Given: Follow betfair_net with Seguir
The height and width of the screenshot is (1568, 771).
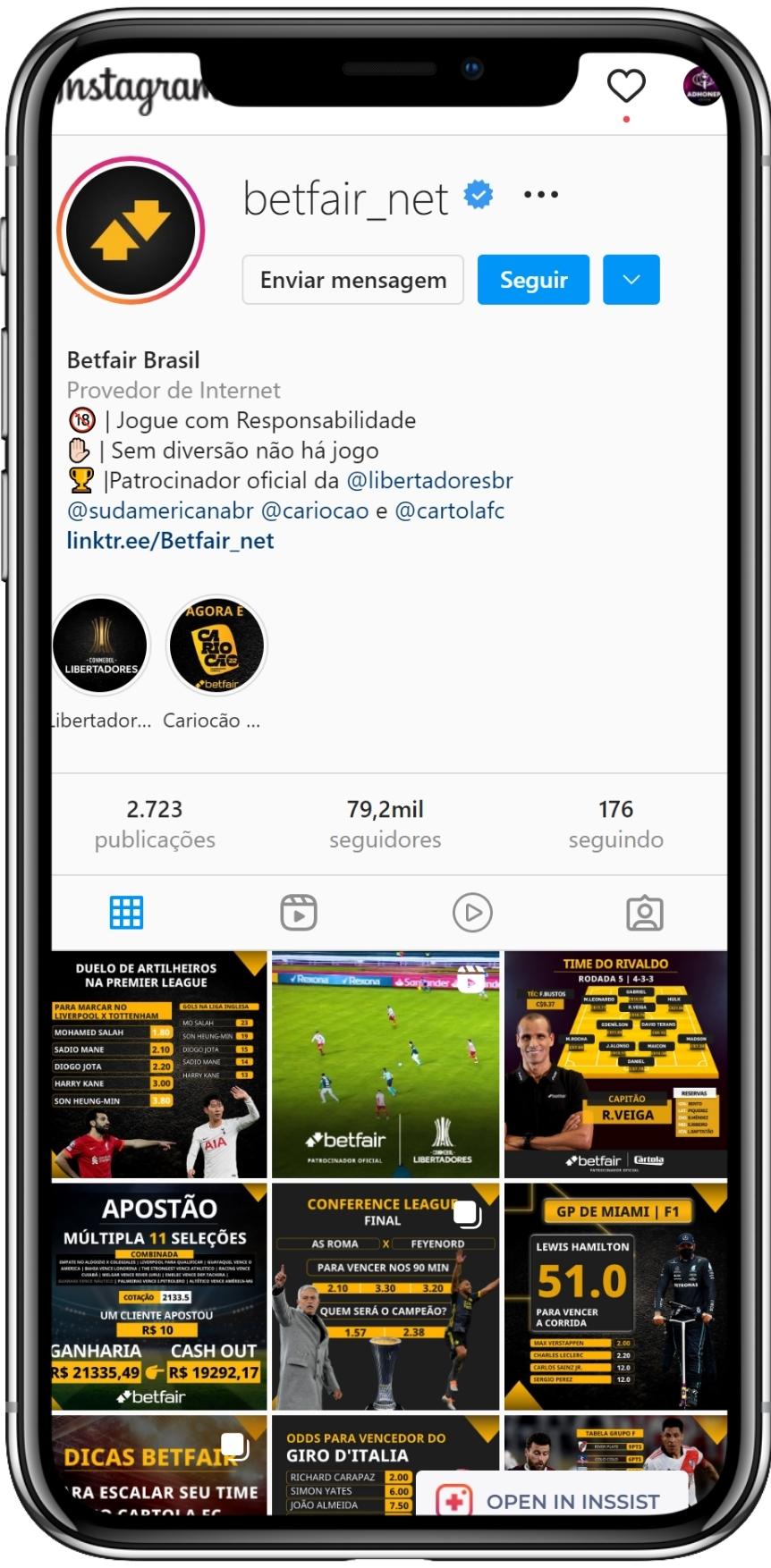Looking at the screenshot, I should [x=533, y=280].
